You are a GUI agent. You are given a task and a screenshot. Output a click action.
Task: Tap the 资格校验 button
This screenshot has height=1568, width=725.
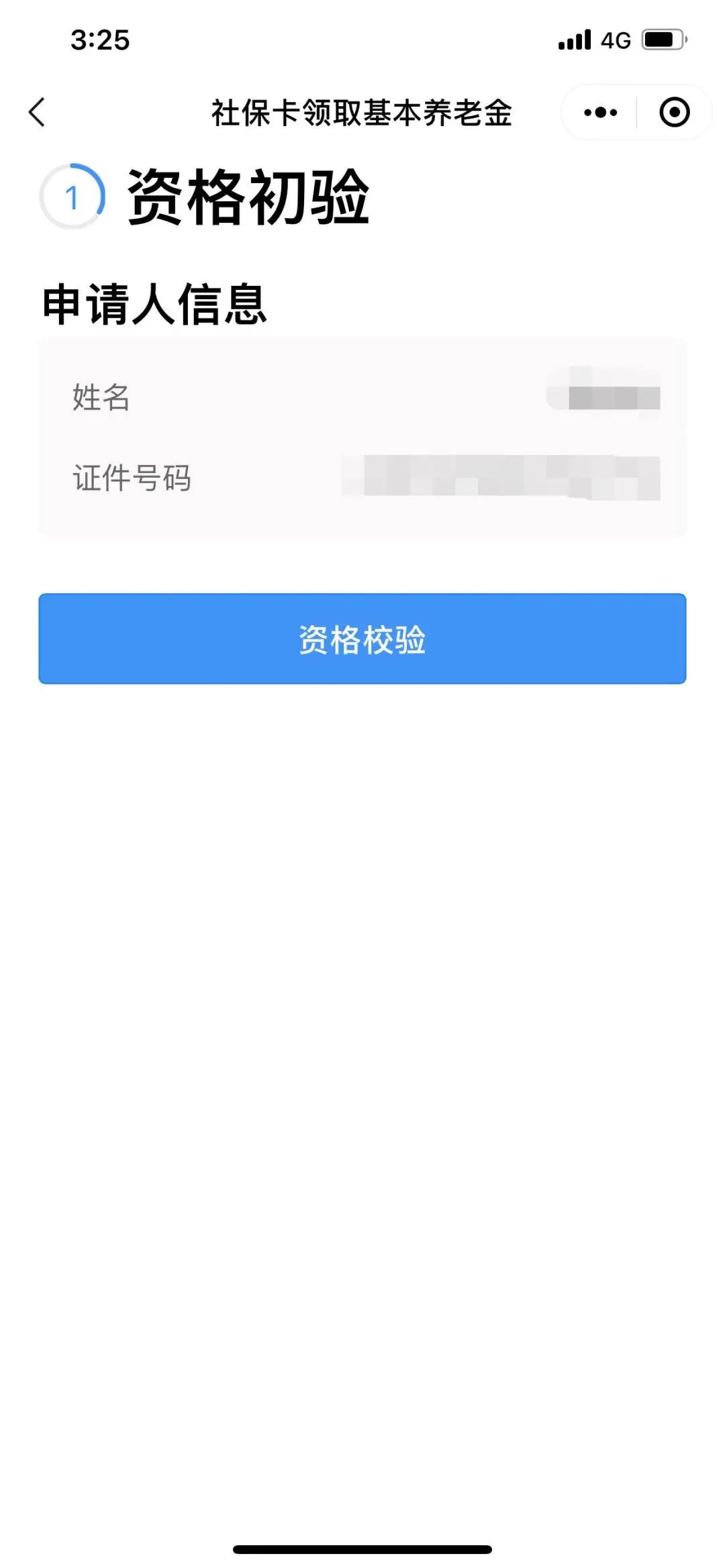pyautogui.click(x=362, y=639)
